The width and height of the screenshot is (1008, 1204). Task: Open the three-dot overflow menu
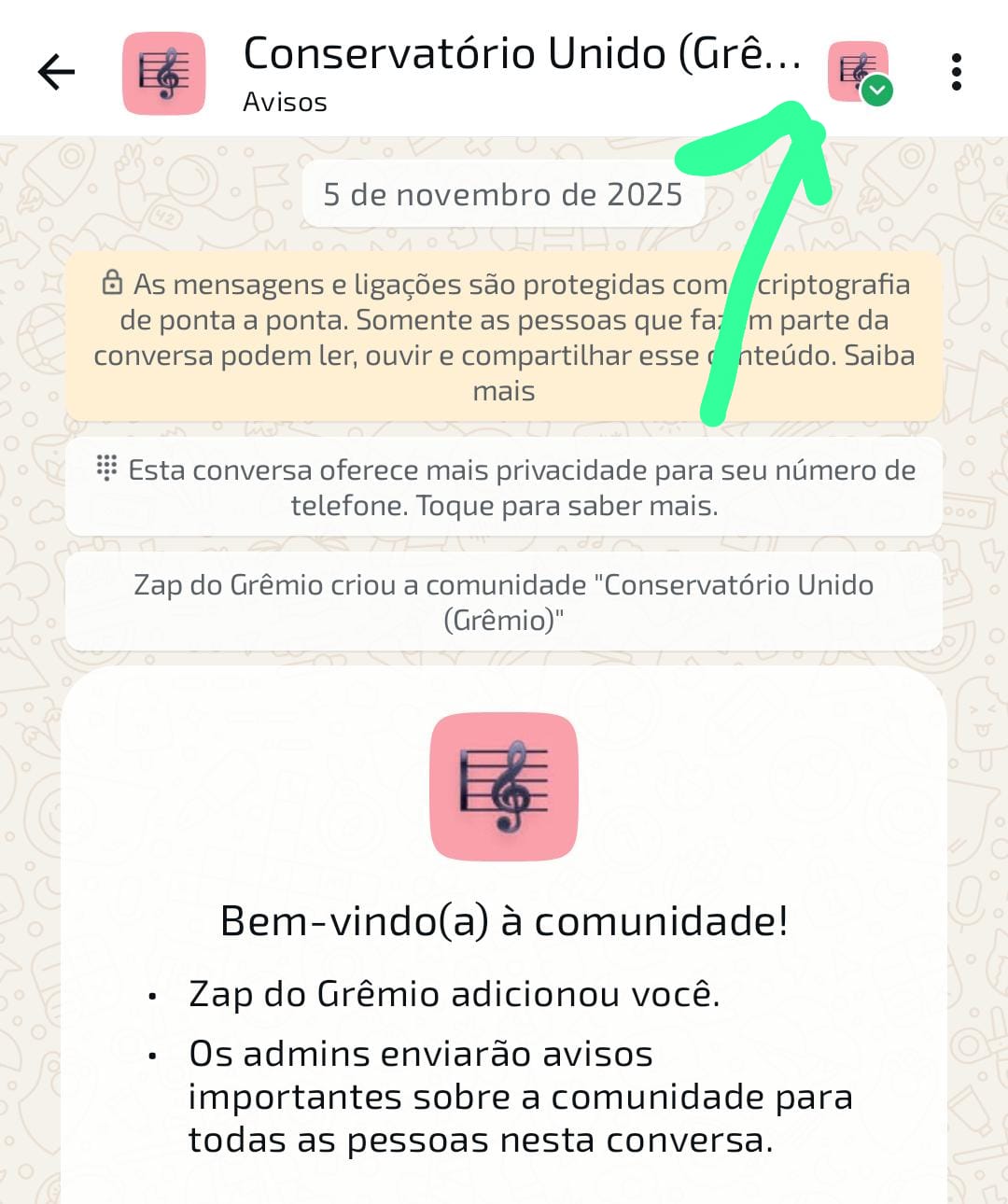[956, 72]
